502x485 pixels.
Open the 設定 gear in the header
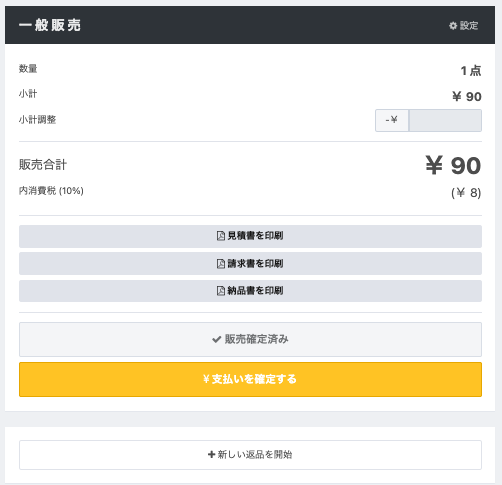point(463,25)
